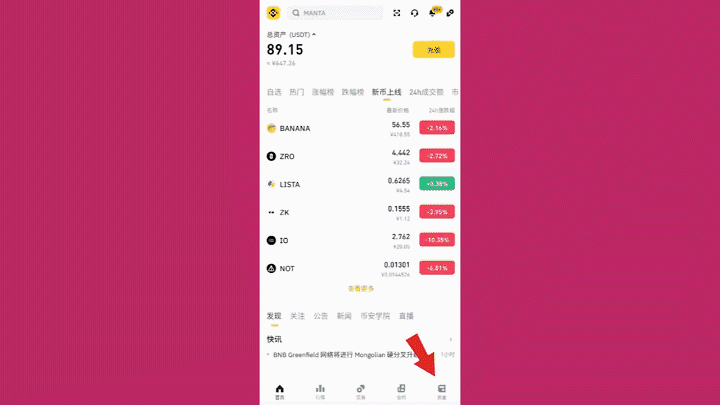Image resolution: width=720 pixels, height=405 pixels.
Task: Switch to the 自选 favorites tab
Action: tap(274, 92)
